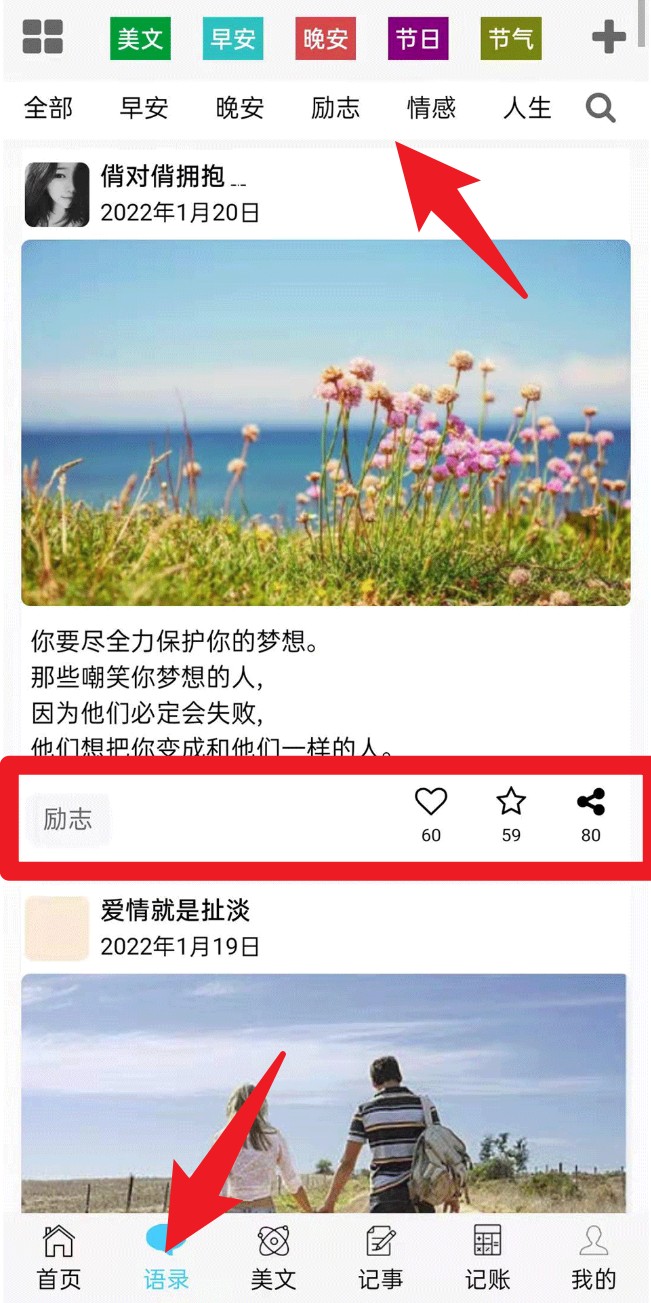Share the 俏对俏拥抱 post
This screenshot has height=1303, width=651.
click(x=591, y=813)
